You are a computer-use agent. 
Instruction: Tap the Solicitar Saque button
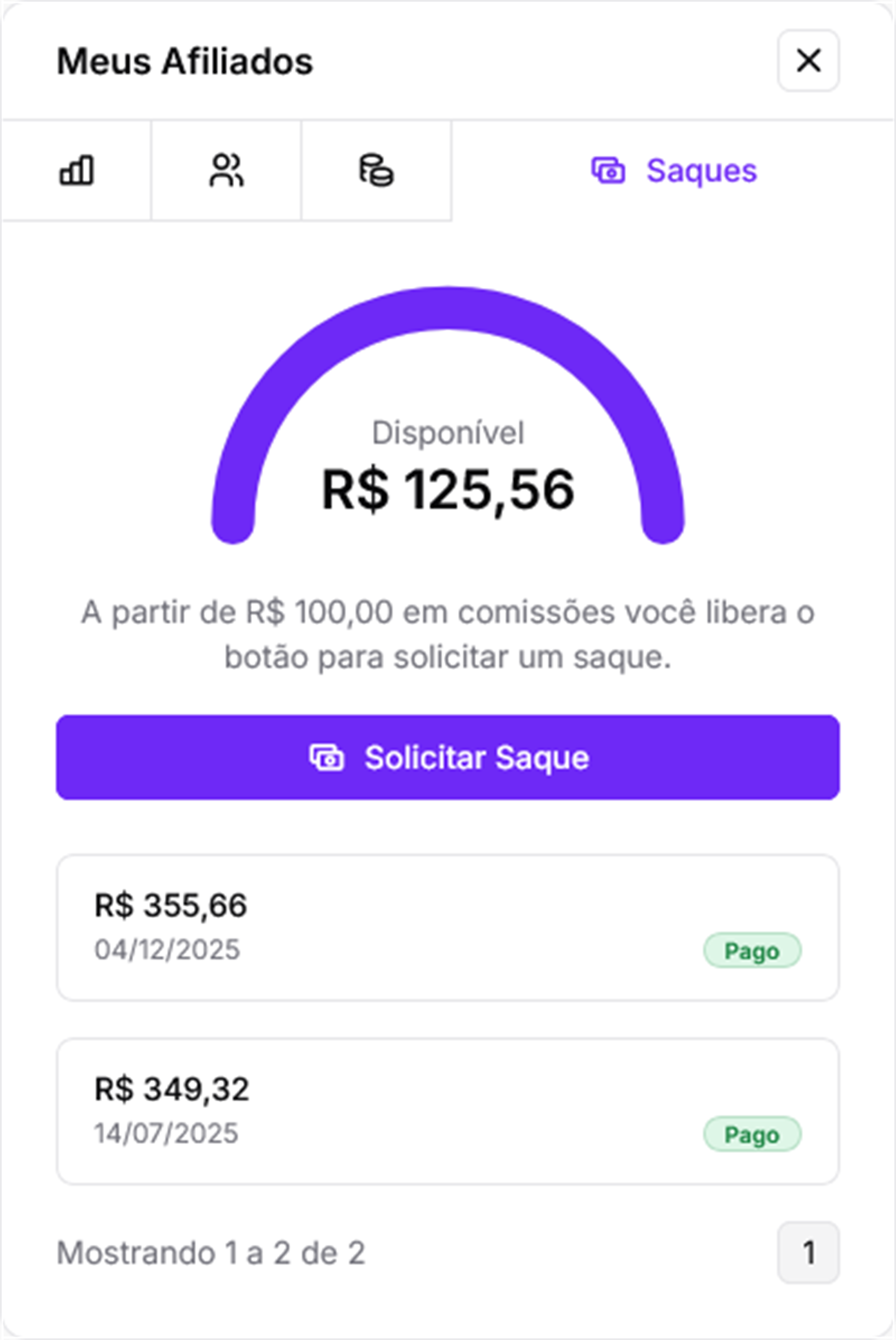(448, 757)
